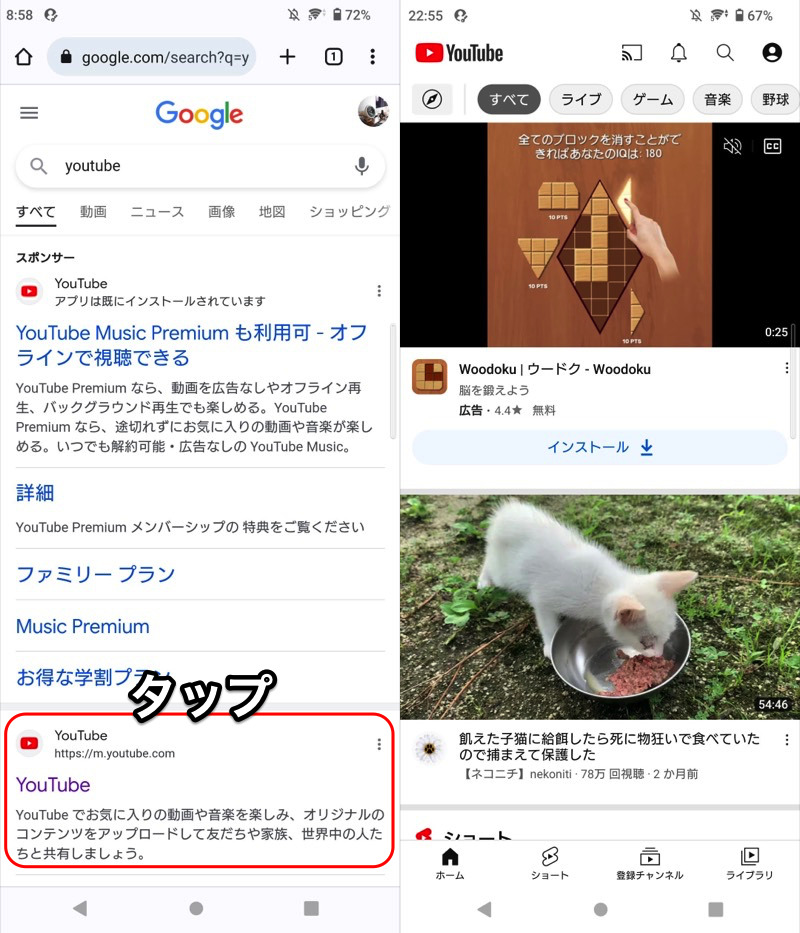This screenshot has height=933, width=800.
Task: Switch to the ニュース search tab
Action: pyautogui.click(x=157, y=212)
